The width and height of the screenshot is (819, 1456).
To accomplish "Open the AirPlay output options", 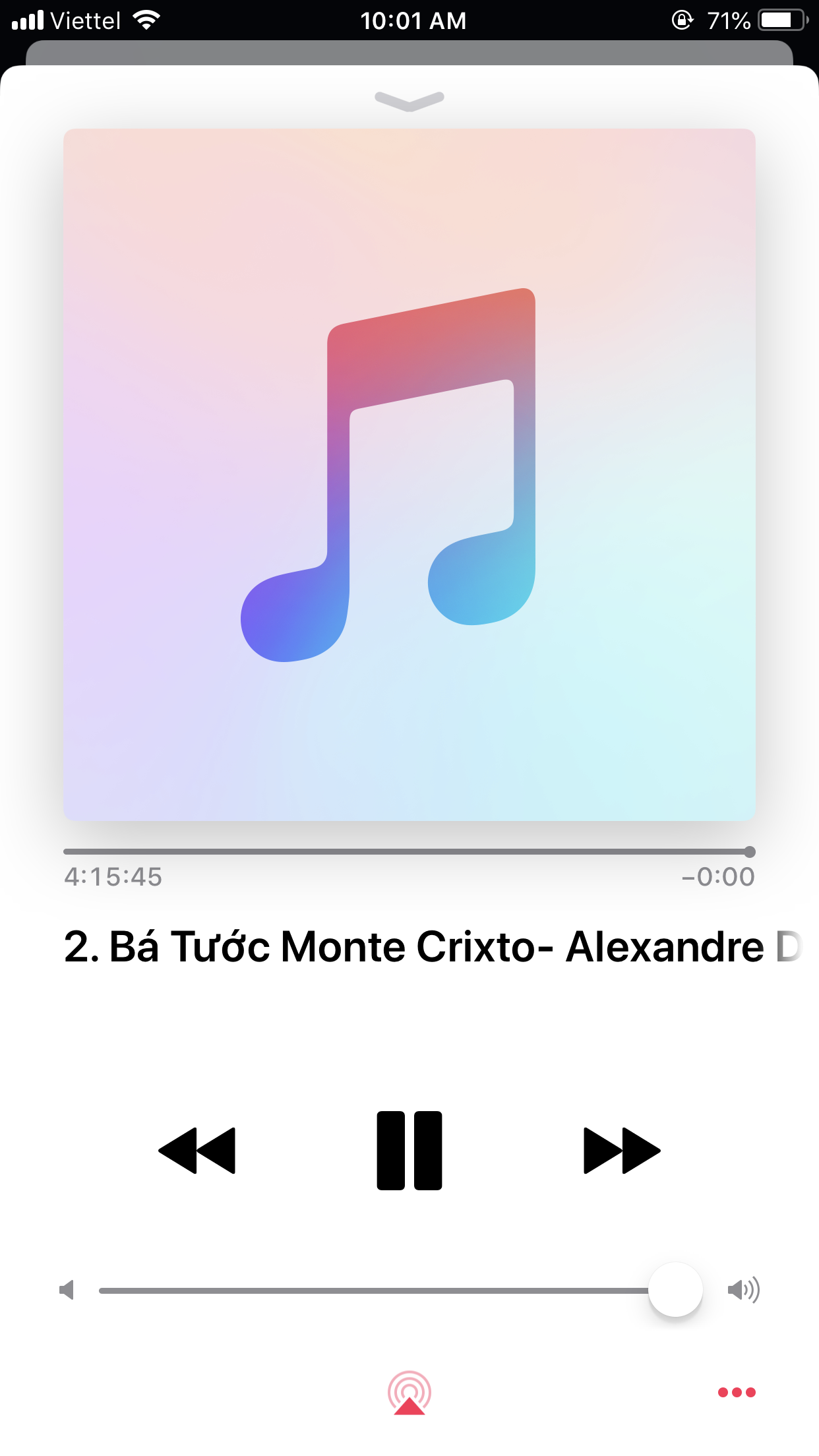I will click(x=409, y=1393).
